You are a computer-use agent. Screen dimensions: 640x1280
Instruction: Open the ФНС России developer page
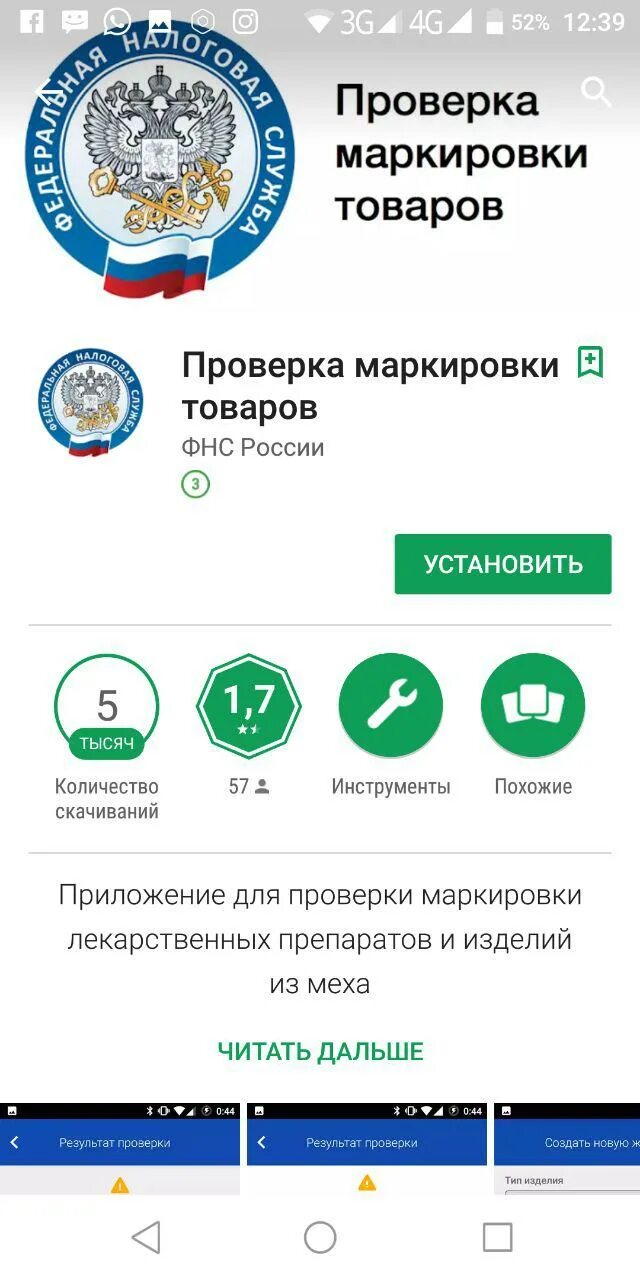tap(253, 447)
